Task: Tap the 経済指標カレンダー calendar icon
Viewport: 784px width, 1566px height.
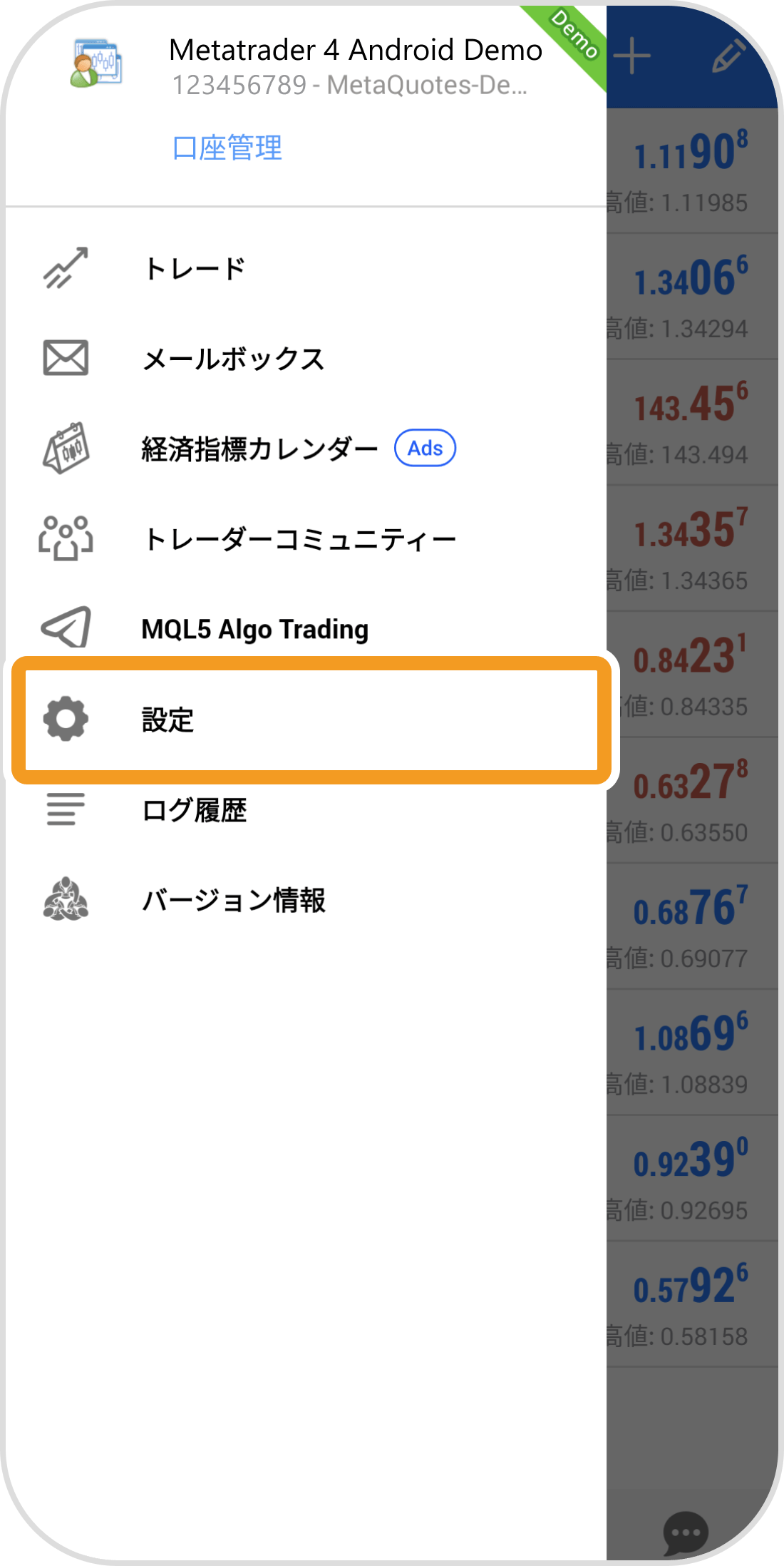Action: pos(66,448)
